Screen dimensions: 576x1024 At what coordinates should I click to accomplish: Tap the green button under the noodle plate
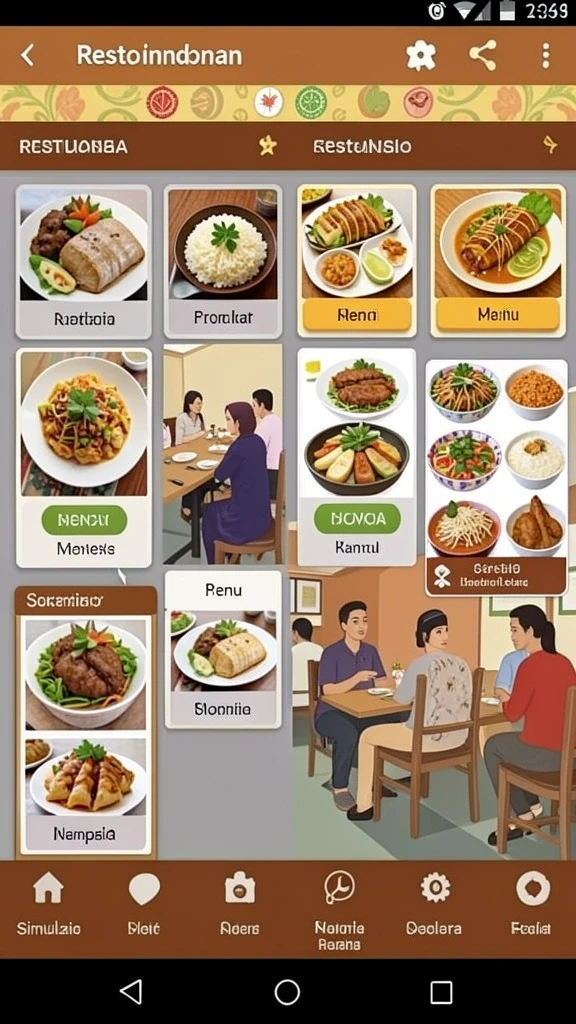tap(84, 520)
